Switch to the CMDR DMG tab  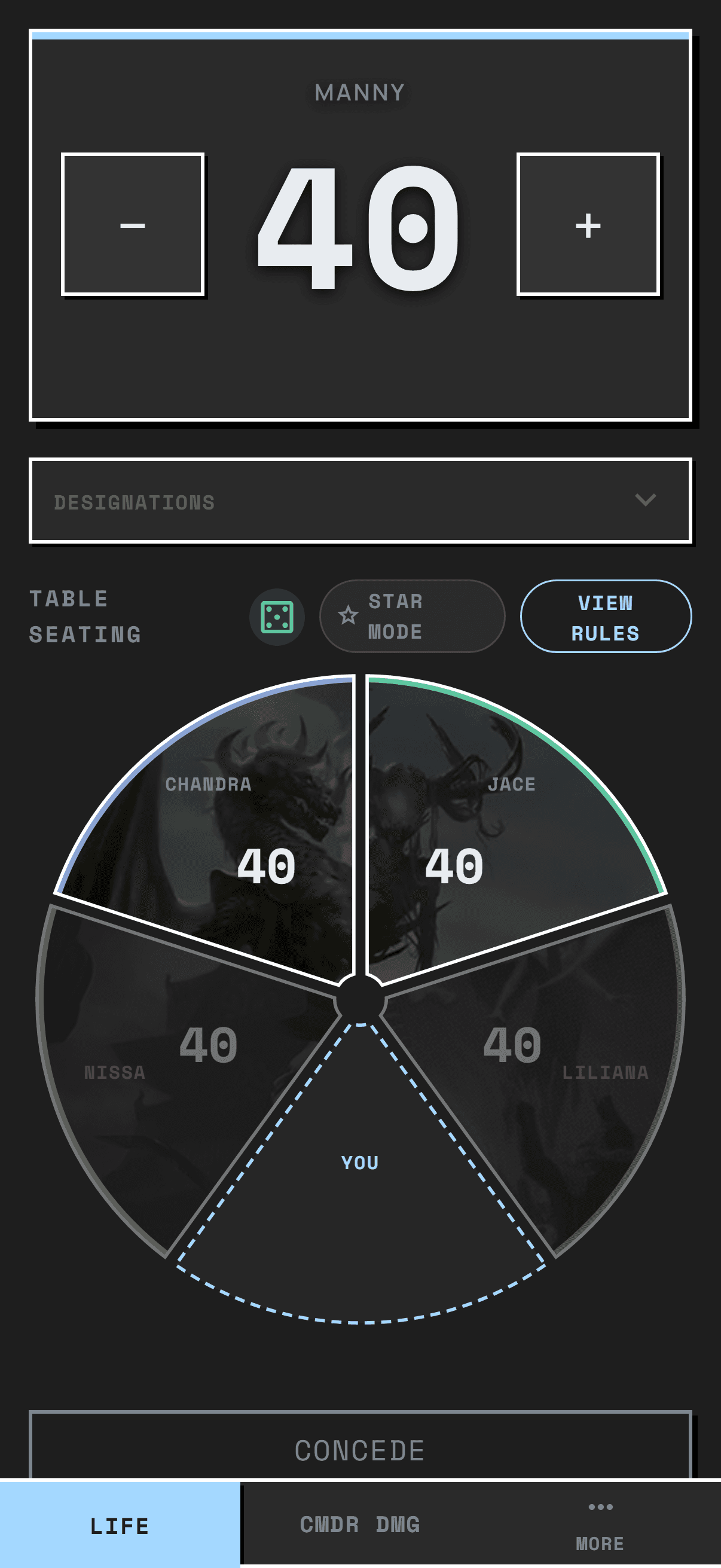(x=360, y=1525)
